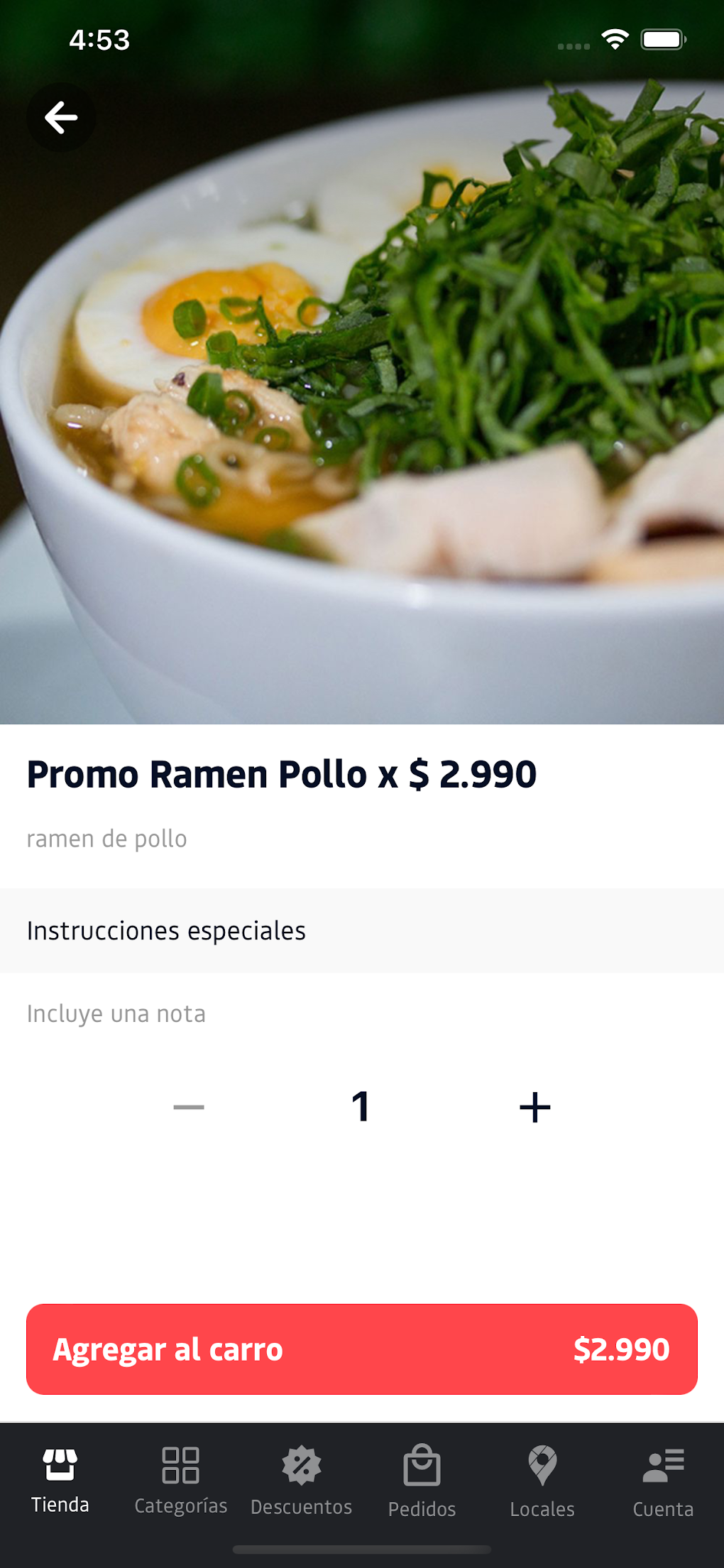Viewport: 724px width, 1568px height.
Task: Decrease quantity with the minus button
Action: 189,1107
